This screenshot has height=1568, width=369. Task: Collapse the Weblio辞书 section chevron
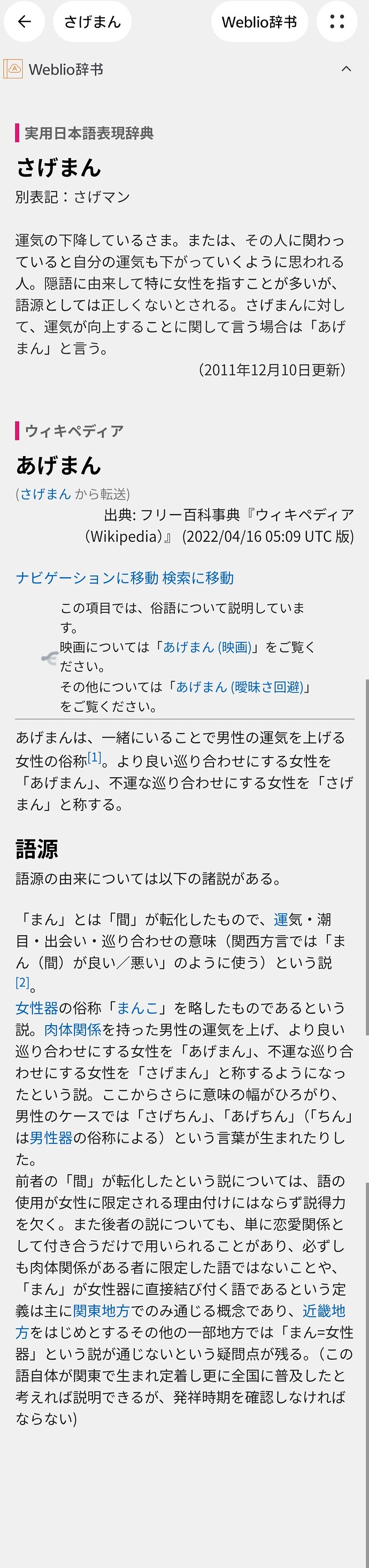click(x=346, y=69)
